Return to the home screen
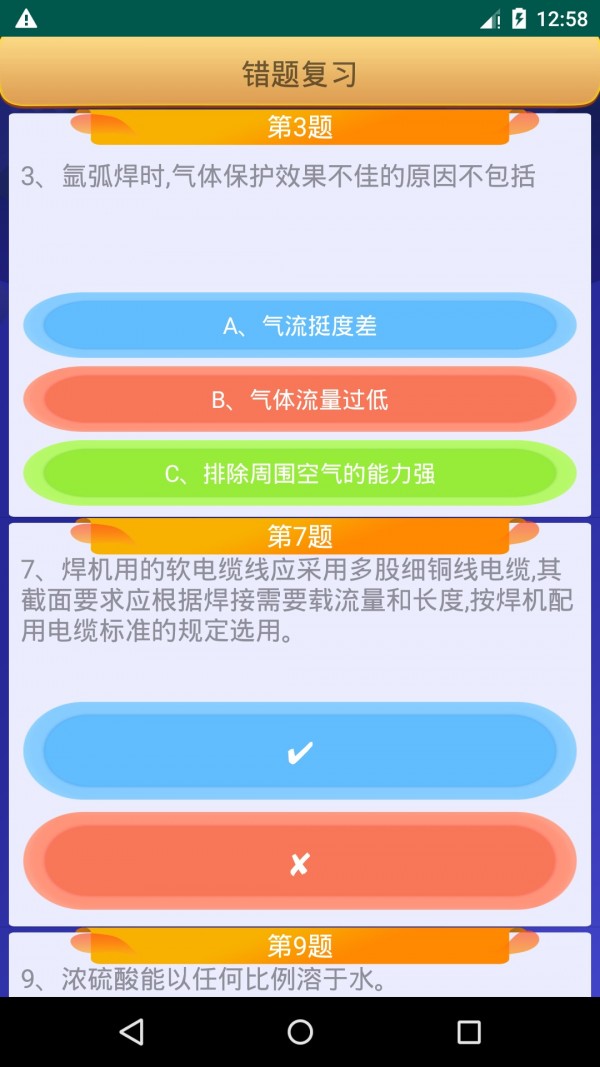 [300, 1032]
